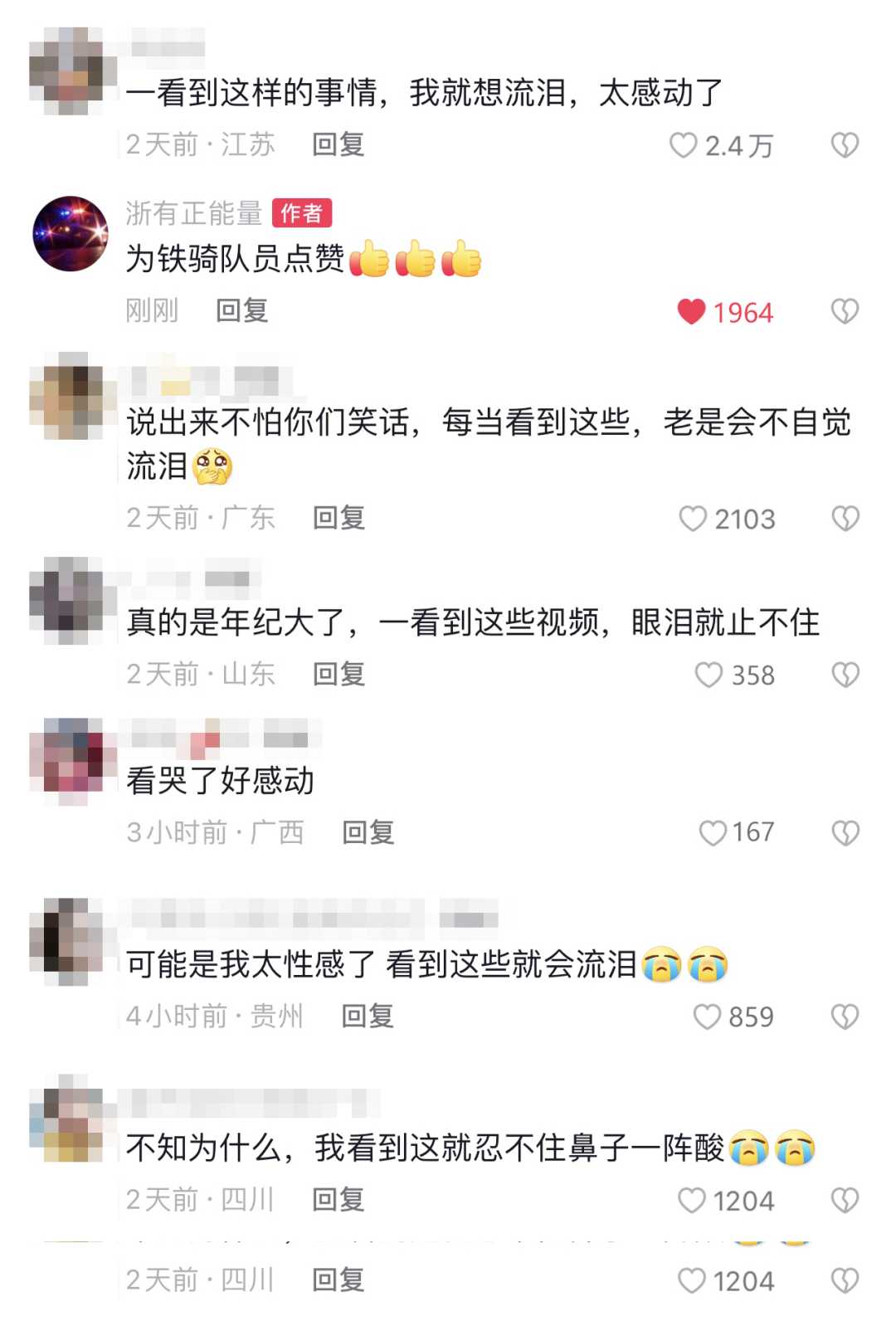Dislike the comment with 859 likes
The width and height of the screenshot is (896, 1326).
click(x=845, y=1017)
